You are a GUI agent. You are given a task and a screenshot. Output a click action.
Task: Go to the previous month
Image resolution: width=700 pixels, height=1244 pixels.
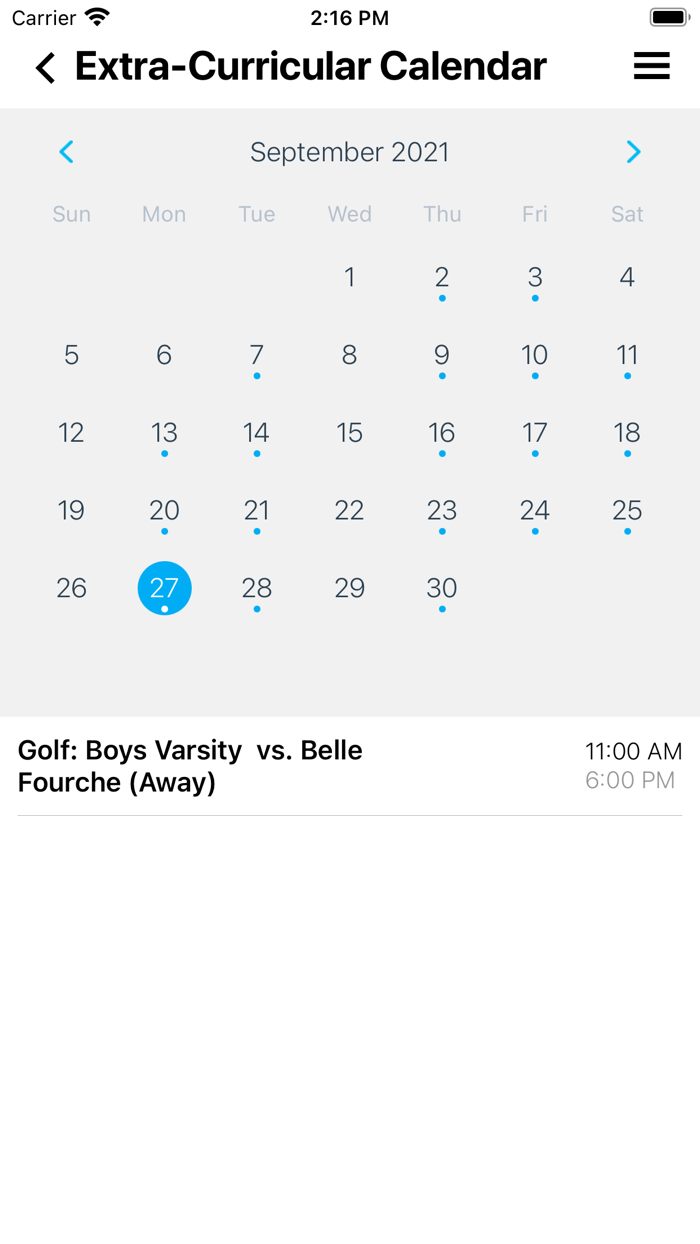tap(67, 152)
